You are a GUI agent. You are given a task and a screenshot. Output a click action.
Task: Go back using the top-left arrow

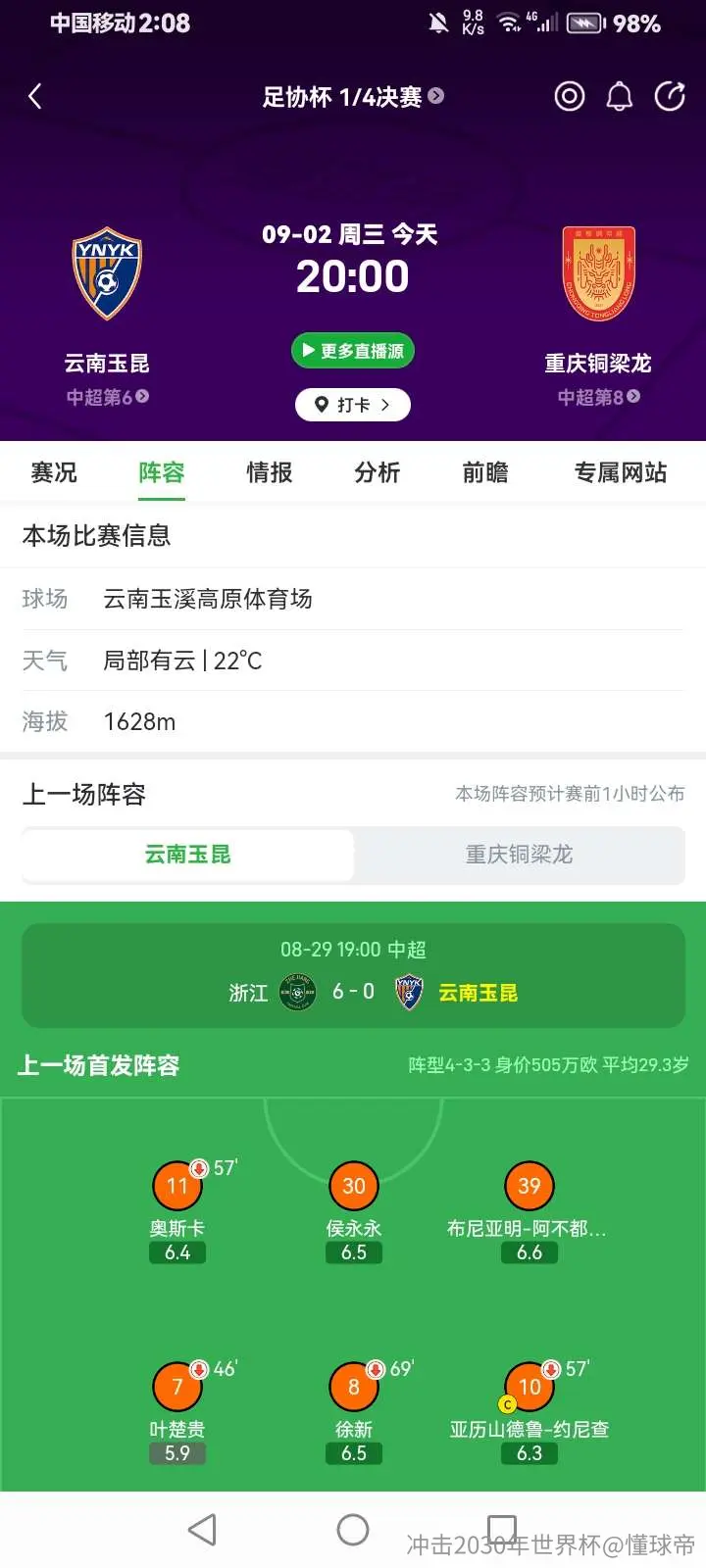pos(35,96)
